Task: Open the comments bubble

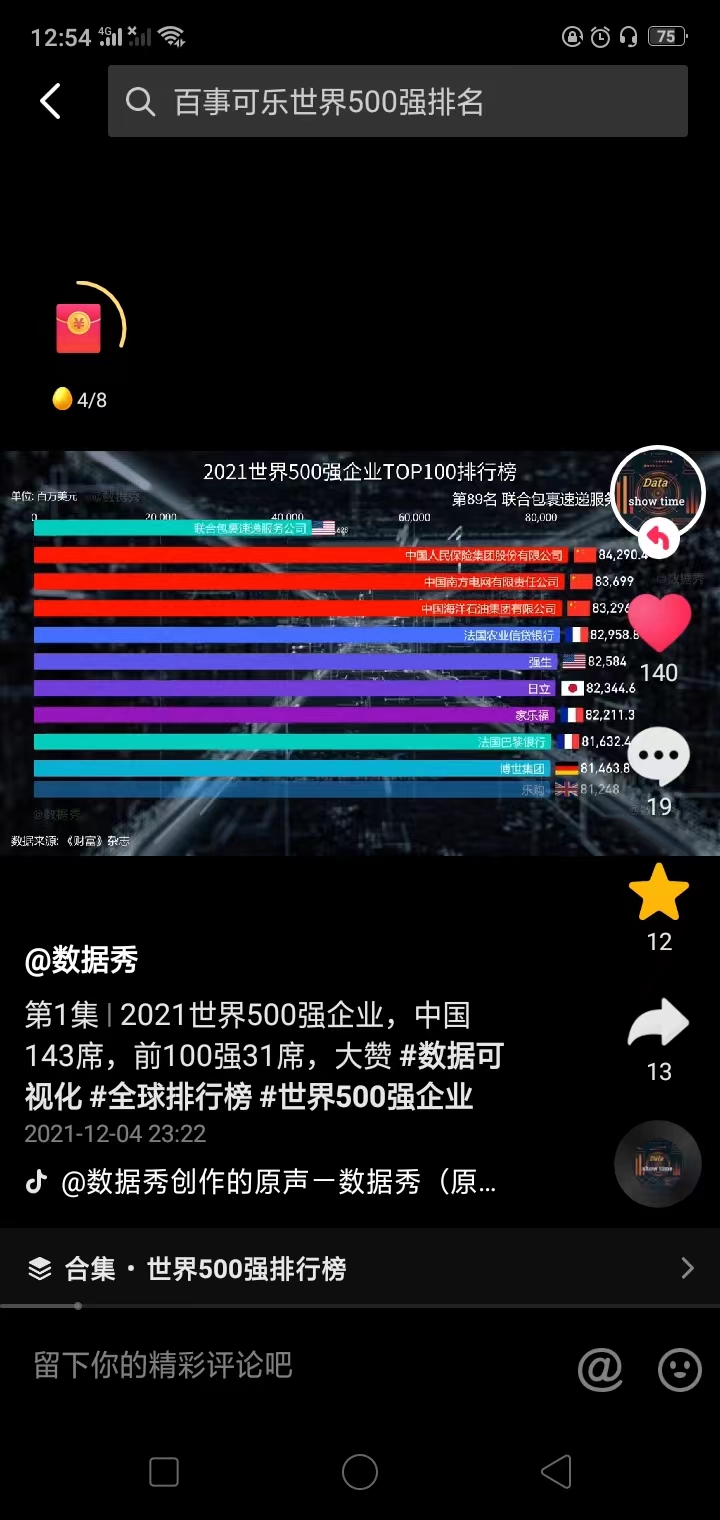Action: [659, 757]
